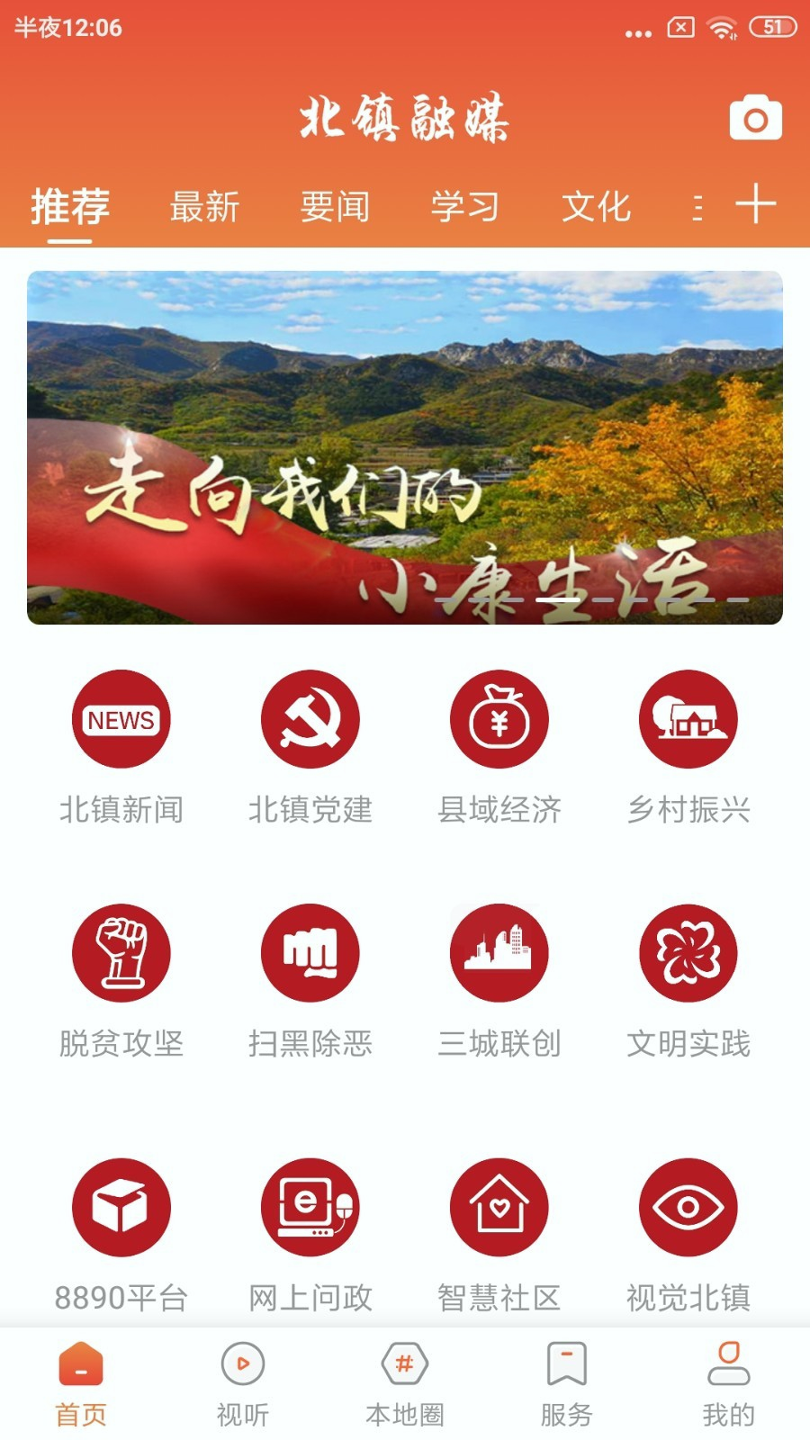Switch to 视听 in bottom navigation
The height and width of the screenshot is (1440, 810).
243,1385
